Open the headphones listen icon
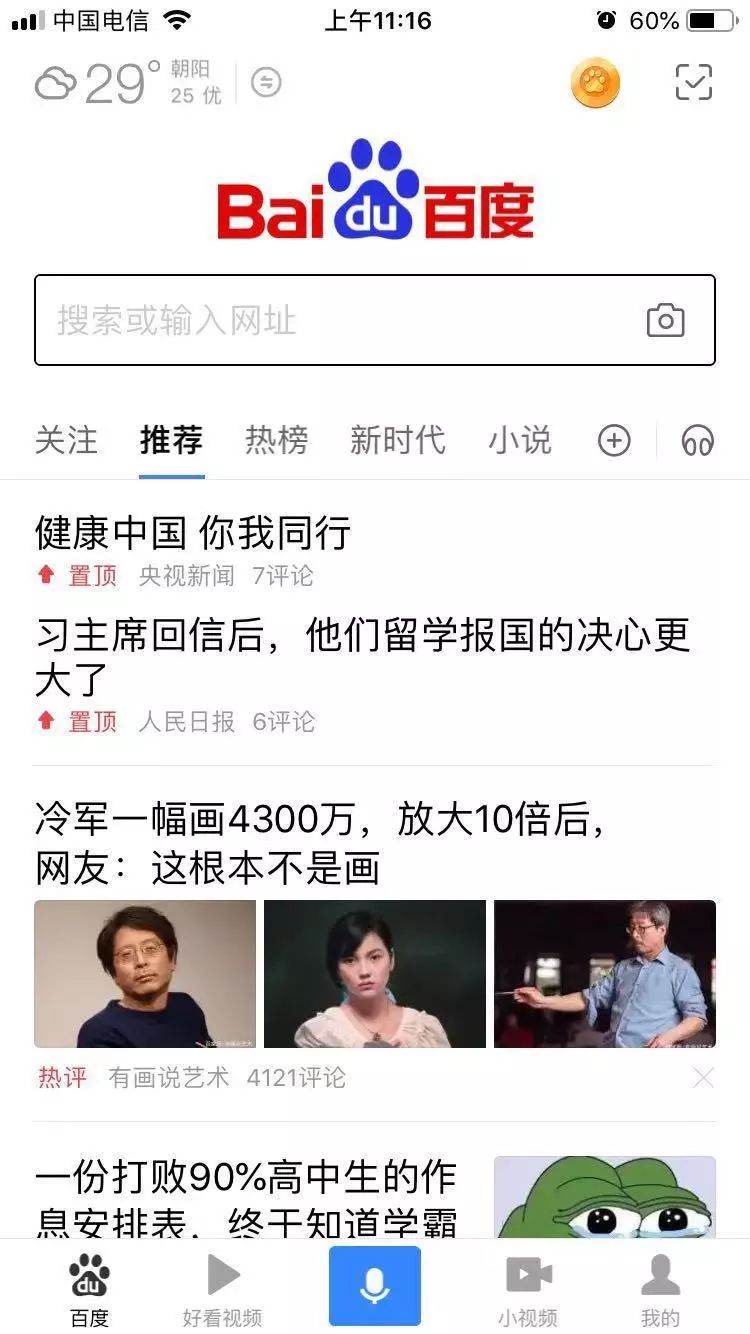The height and width of the screenshot is (1334, 750). click(697, 440)
